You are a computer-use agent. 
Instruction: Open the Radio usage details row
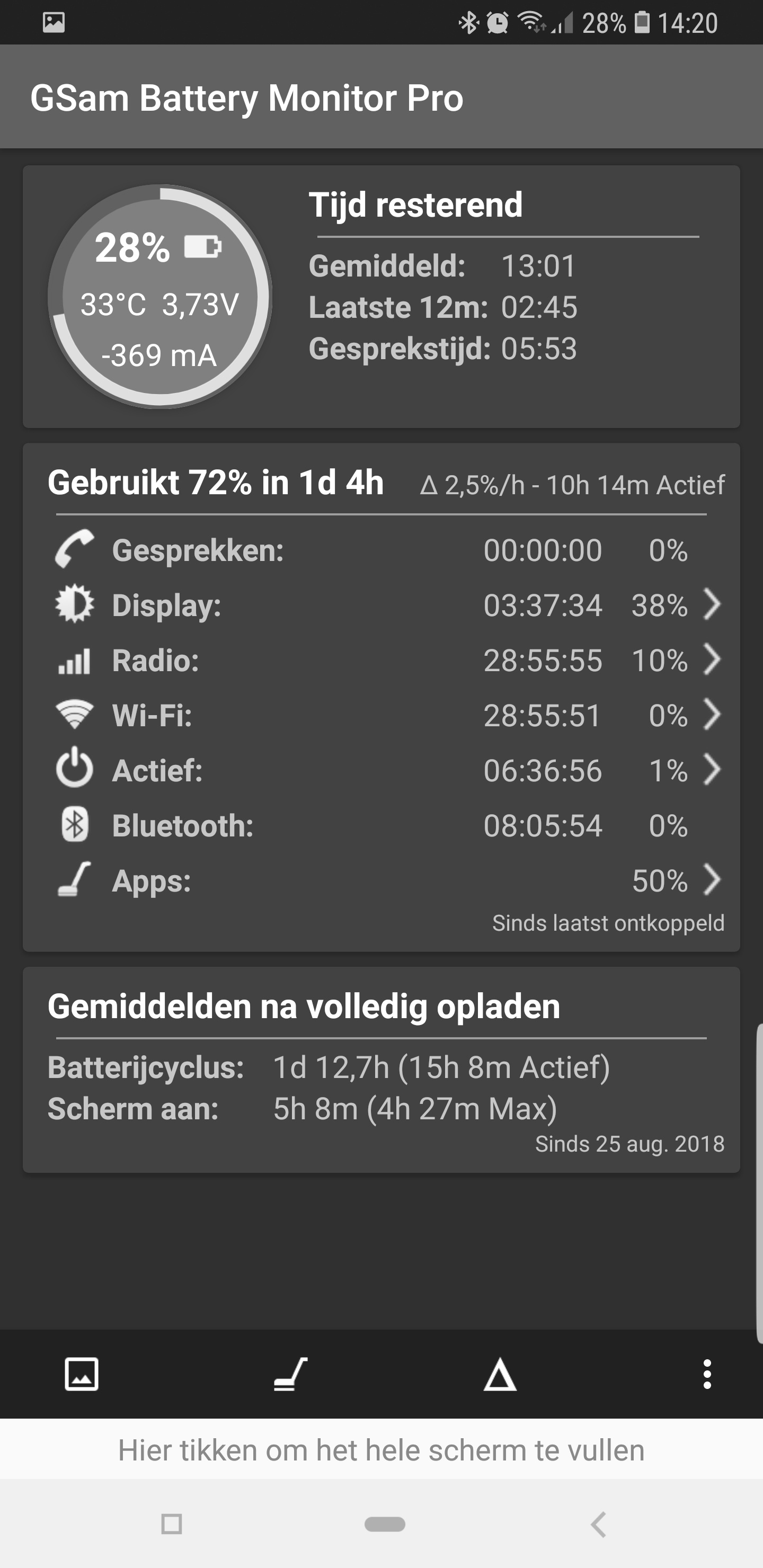[x=388, y=661]
